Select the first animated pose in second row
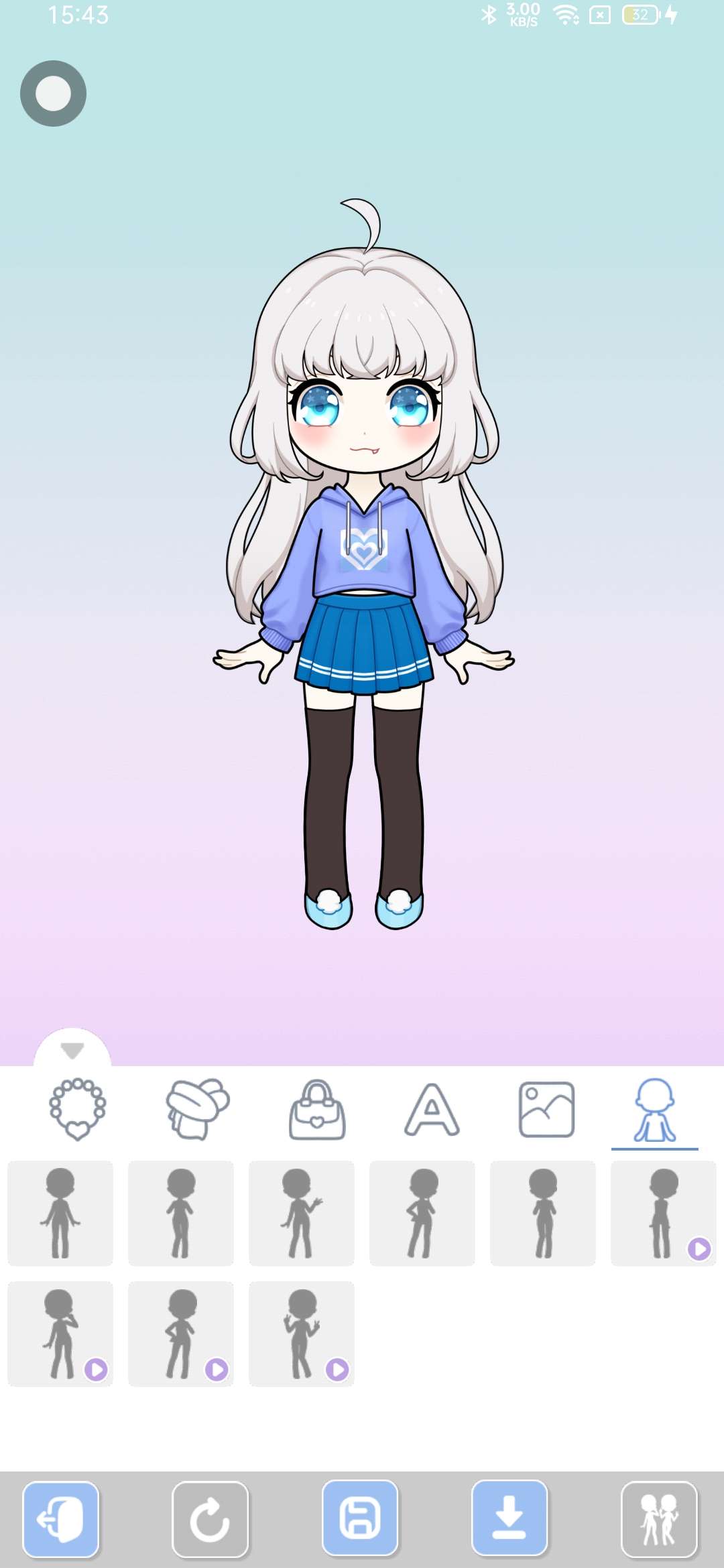Viewport: 724px width, 1568px height. click(x=60, y=1334)
